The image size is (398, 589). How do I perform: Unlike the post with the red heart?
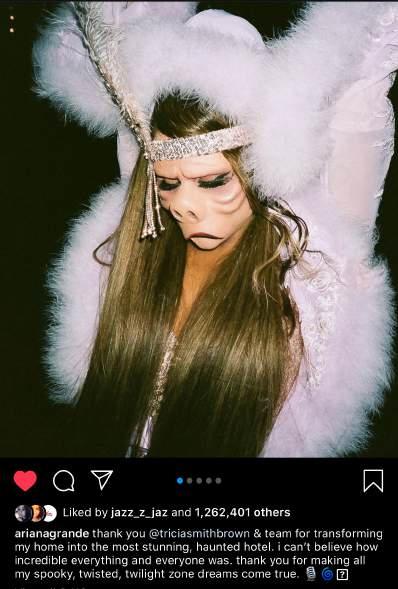[x=25, y=480]
